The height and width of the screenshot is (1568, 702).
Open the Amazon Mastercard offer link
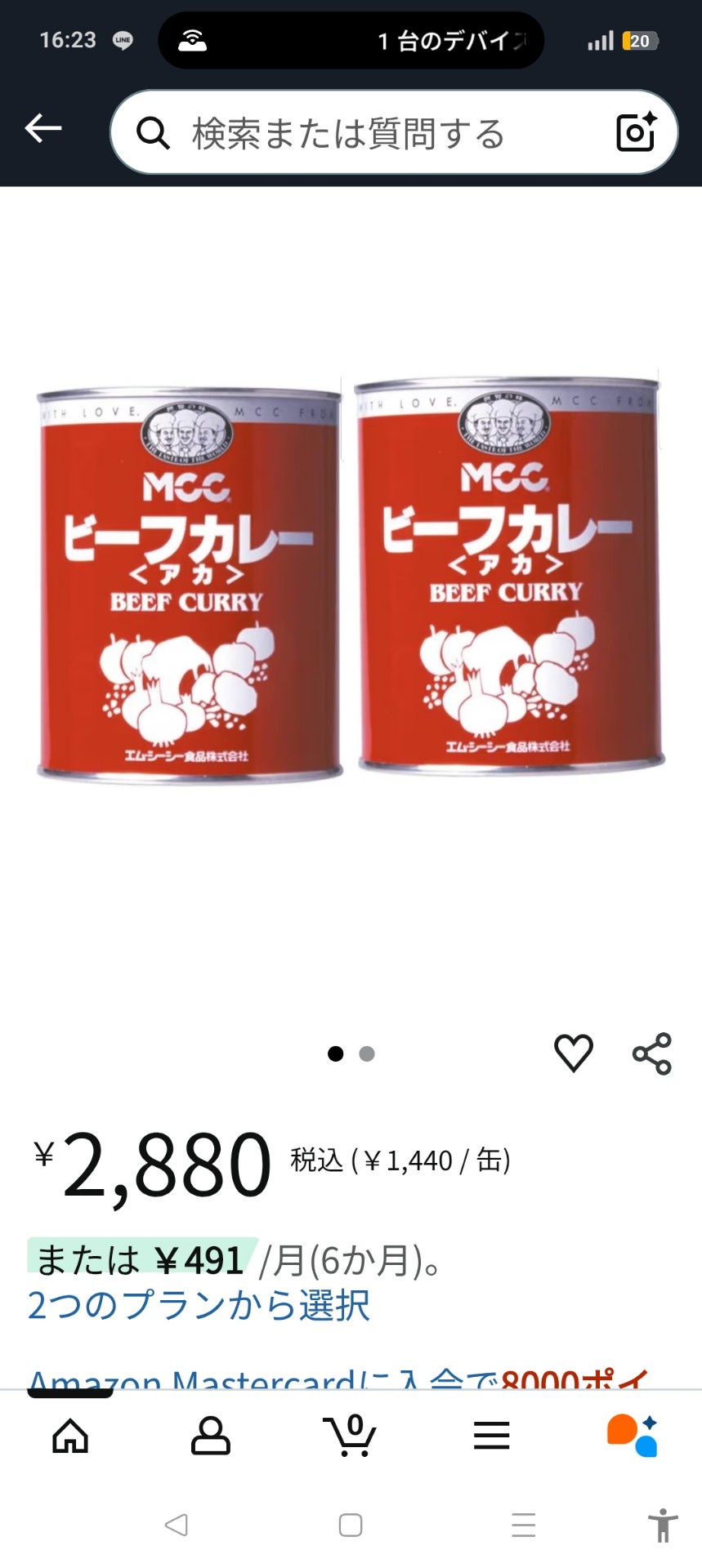pyautogui.click(x=339, y=1379)
